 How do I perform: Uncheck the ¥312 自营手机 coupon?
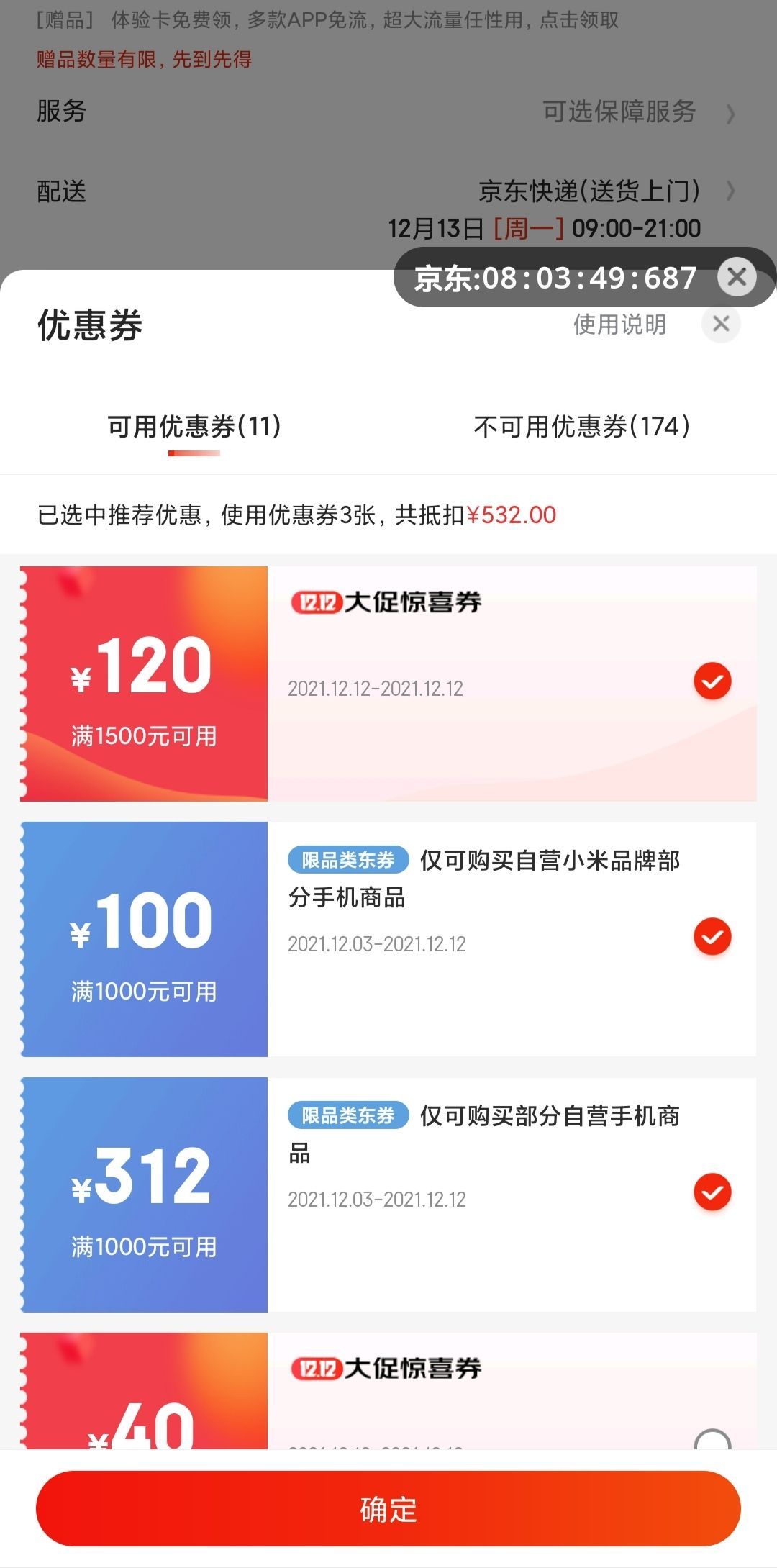coord(712,1192)
